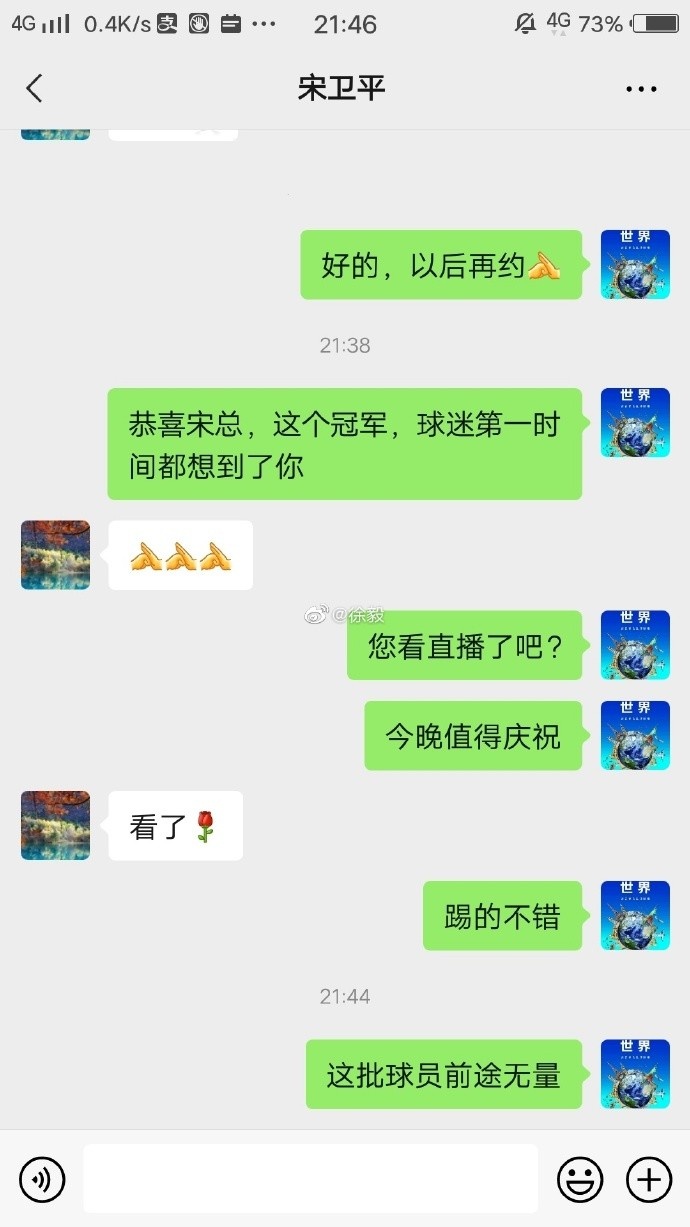
Task: Open the chat's three-dot options menu
Action: 641,89
